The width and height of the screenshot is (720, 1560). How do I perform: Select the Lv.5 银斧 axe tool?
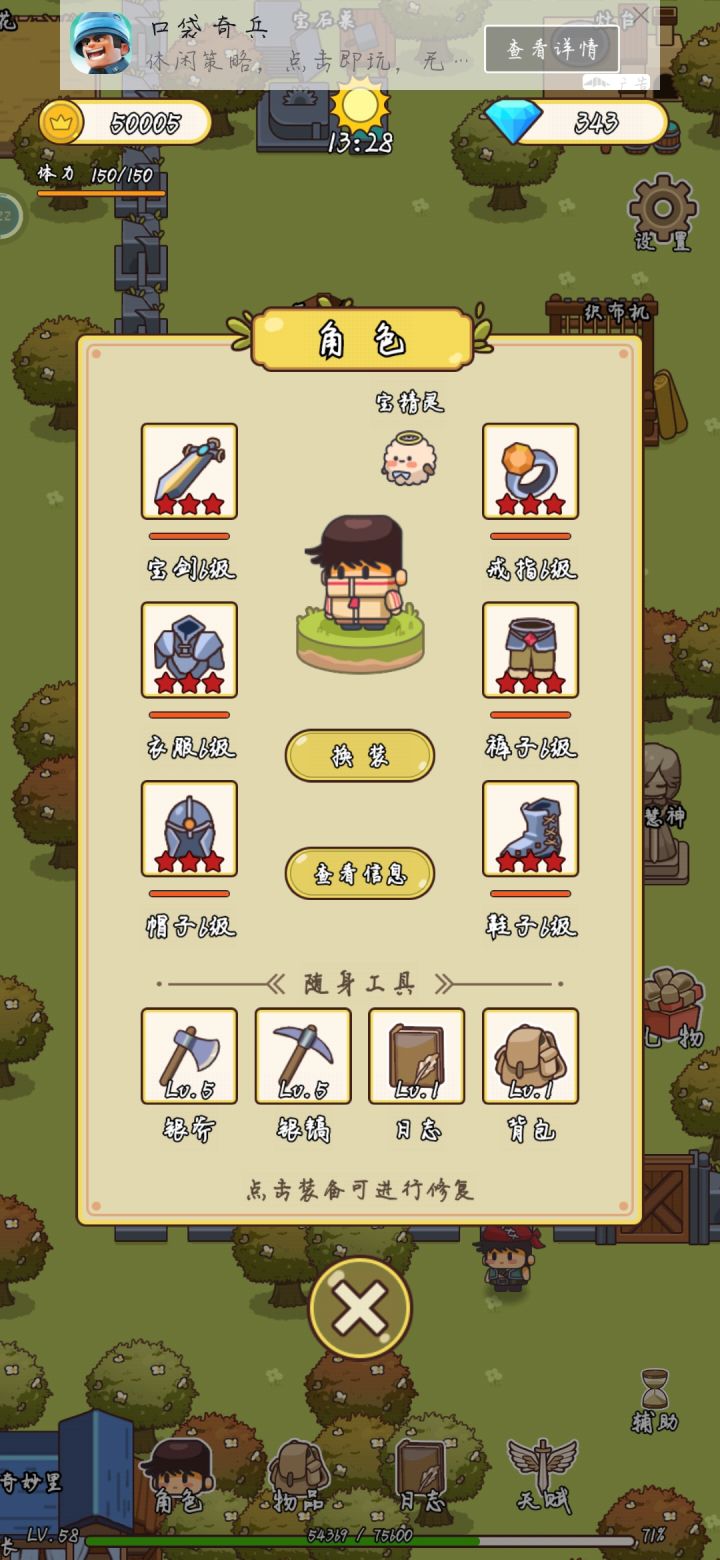click(x=189, y=1055)
